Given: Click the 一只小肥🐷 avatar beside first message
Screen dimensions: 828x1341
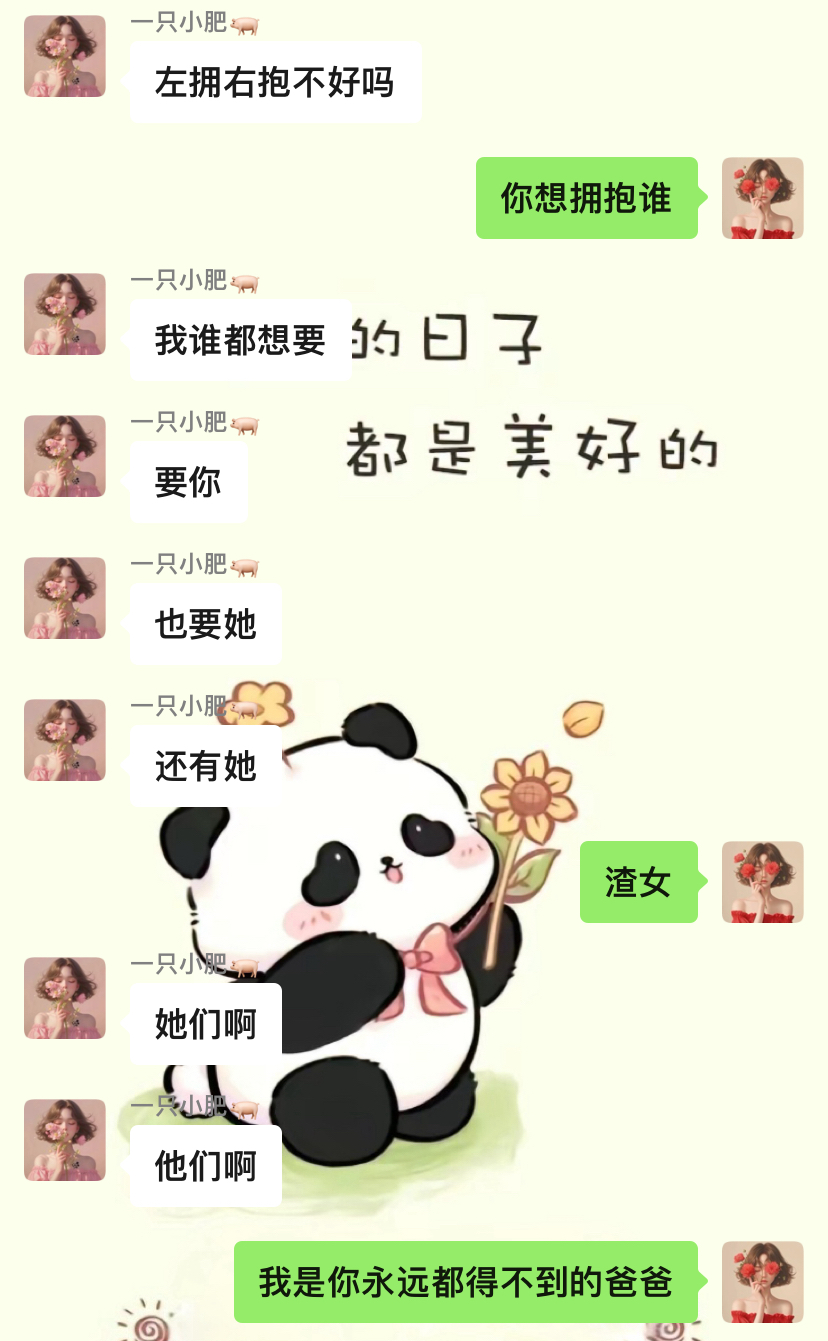Looking at the screenshot, I should (x=64, y=56).
